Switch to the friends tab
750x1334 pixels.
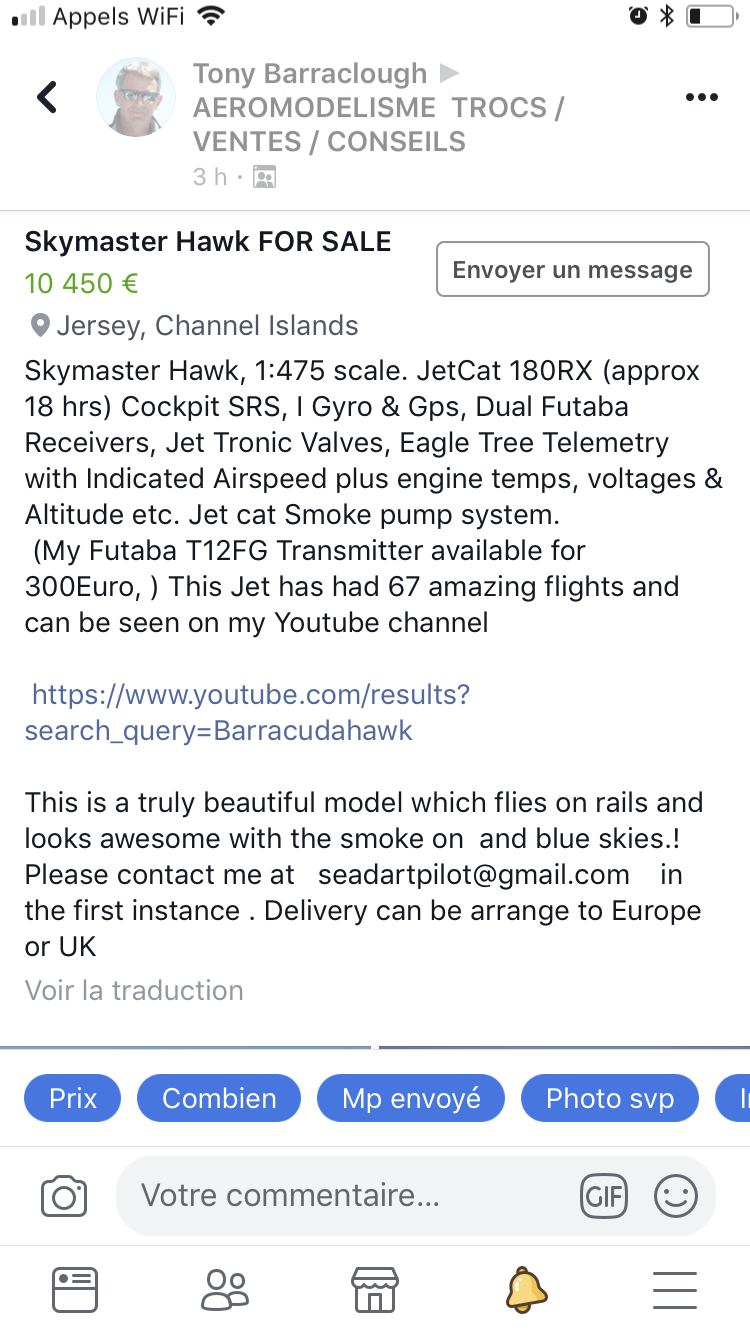coord(224,1289)
